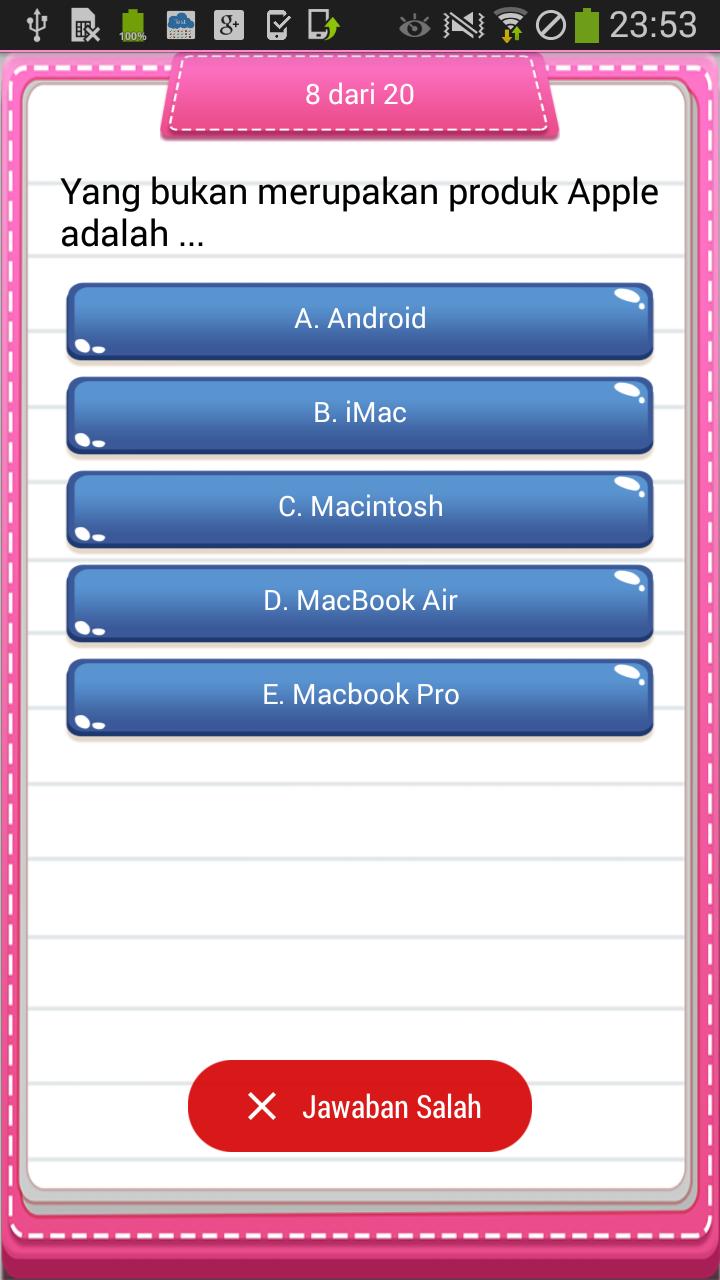Tap answer D. MacBook Air

tap(360, 603)
